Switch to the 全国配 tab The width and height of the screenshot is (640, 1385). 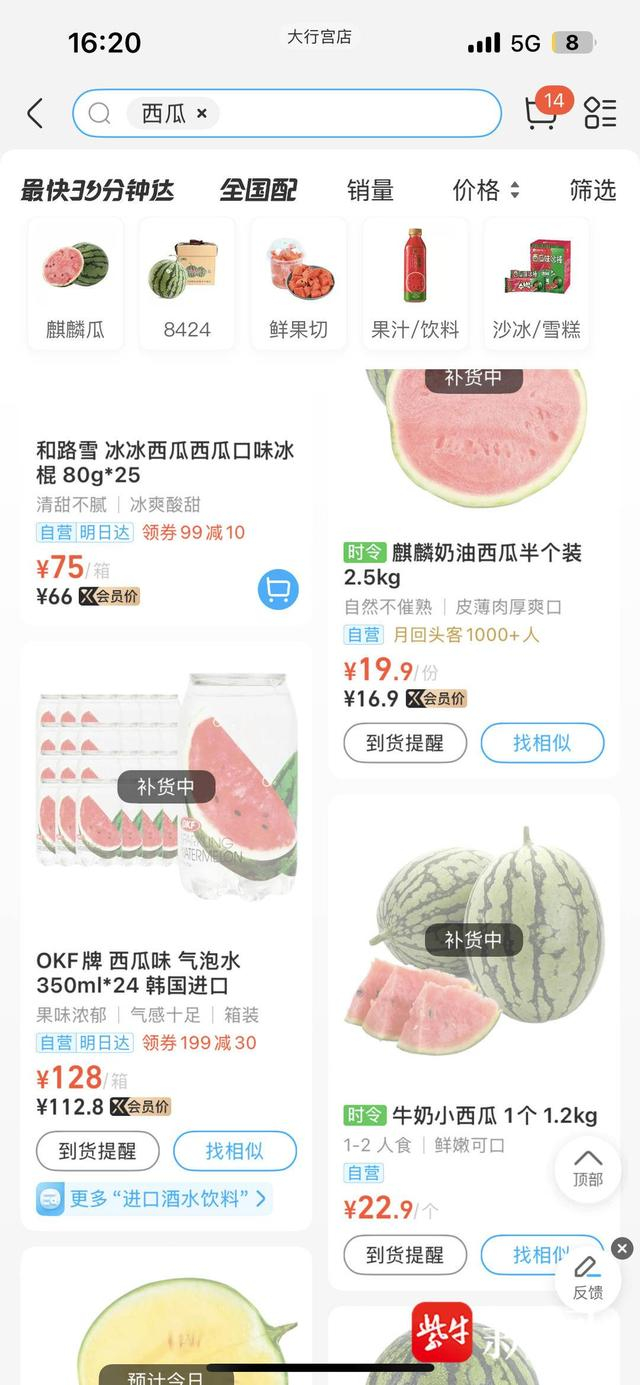(x=259, y=190)
